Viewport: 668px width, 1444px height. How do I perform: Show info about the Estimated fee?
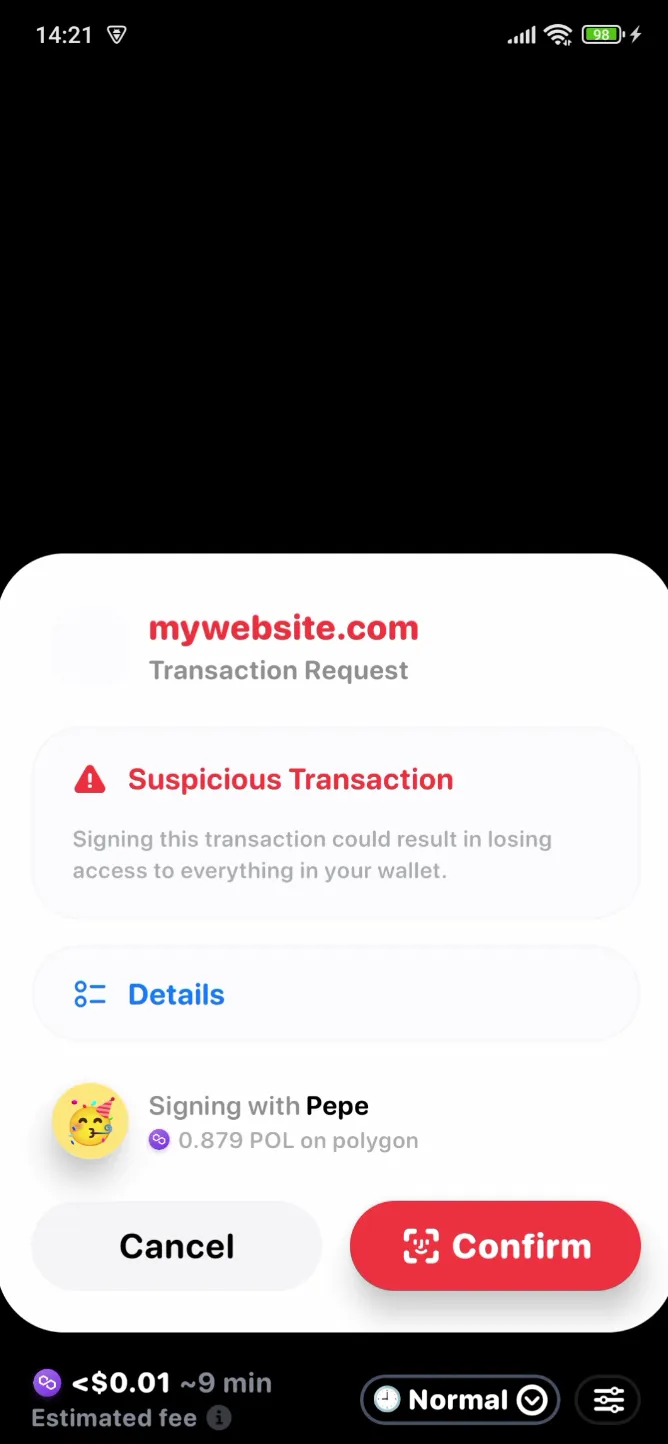tap(219, 1417)
